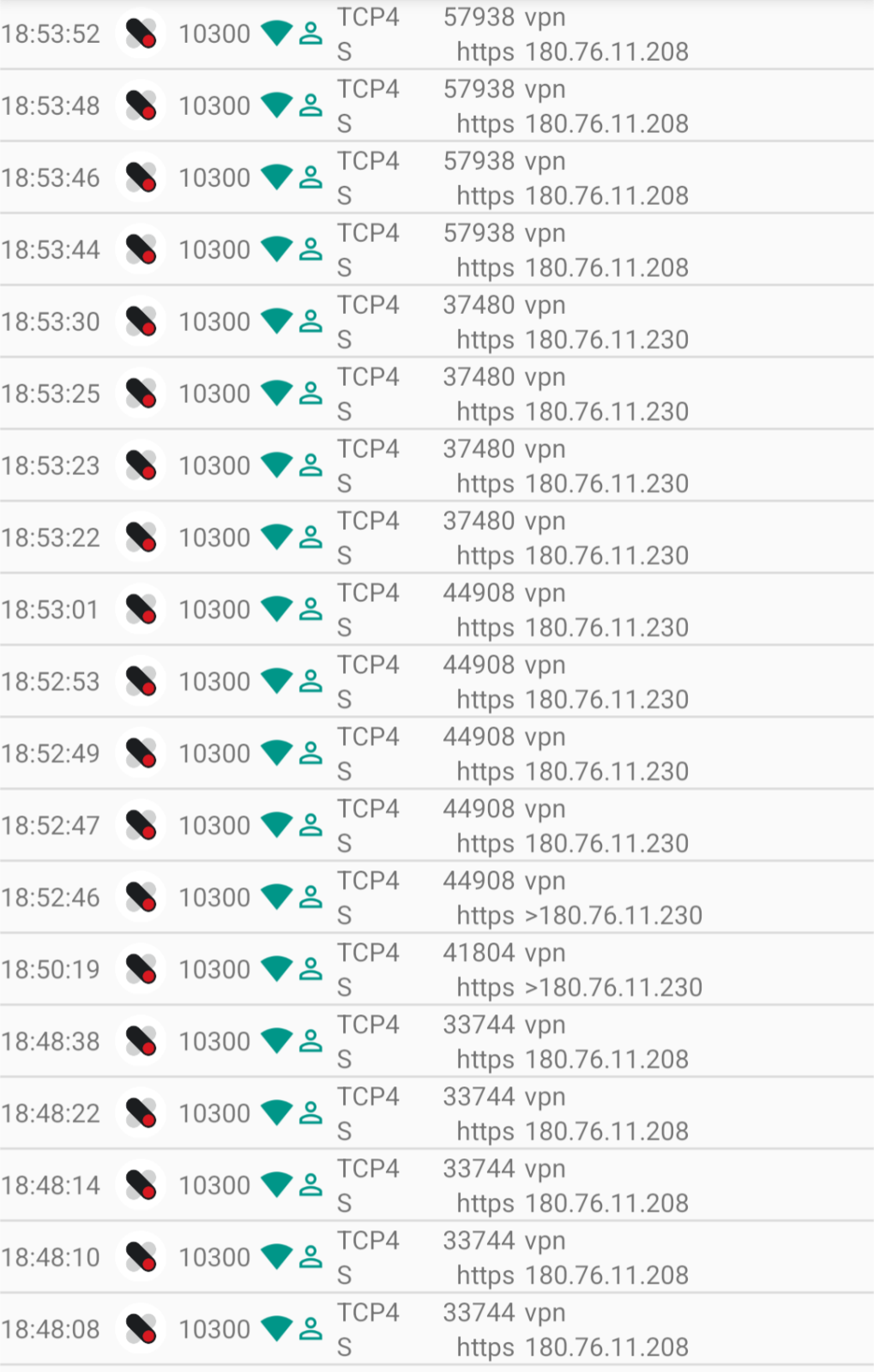View details for the 18:52:49 entry
874x1372 pixels.
(x=437, y=755)
